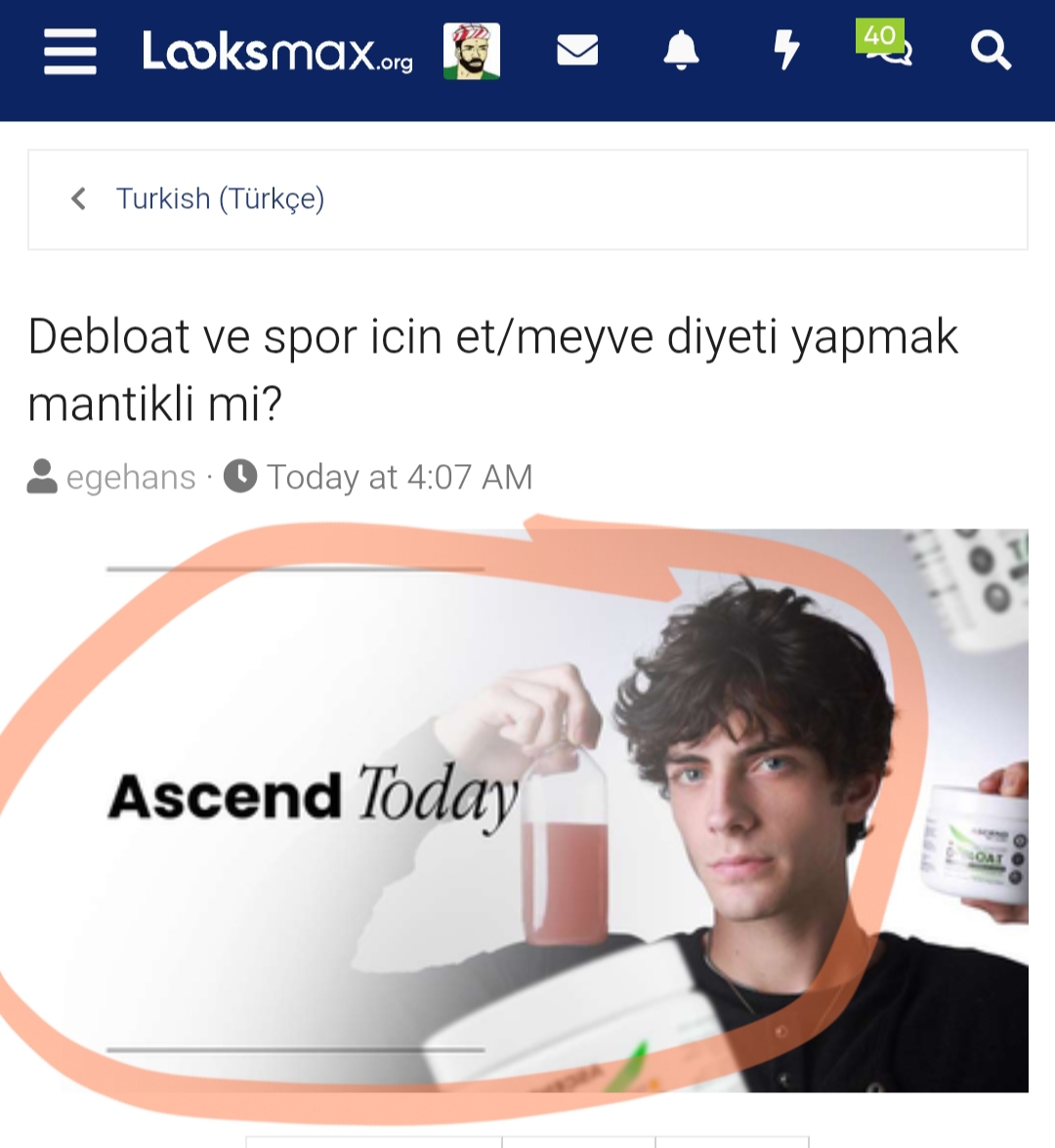Open the hamburger navigation menu

click(70, 51)
